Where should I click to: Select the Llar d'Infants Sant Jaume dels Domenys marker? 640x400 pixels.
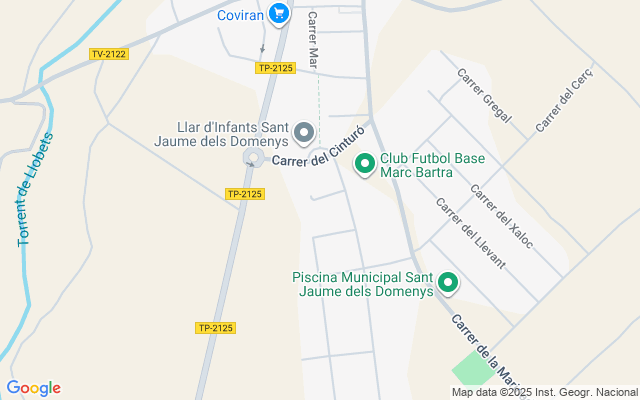(x=305, y=132)
